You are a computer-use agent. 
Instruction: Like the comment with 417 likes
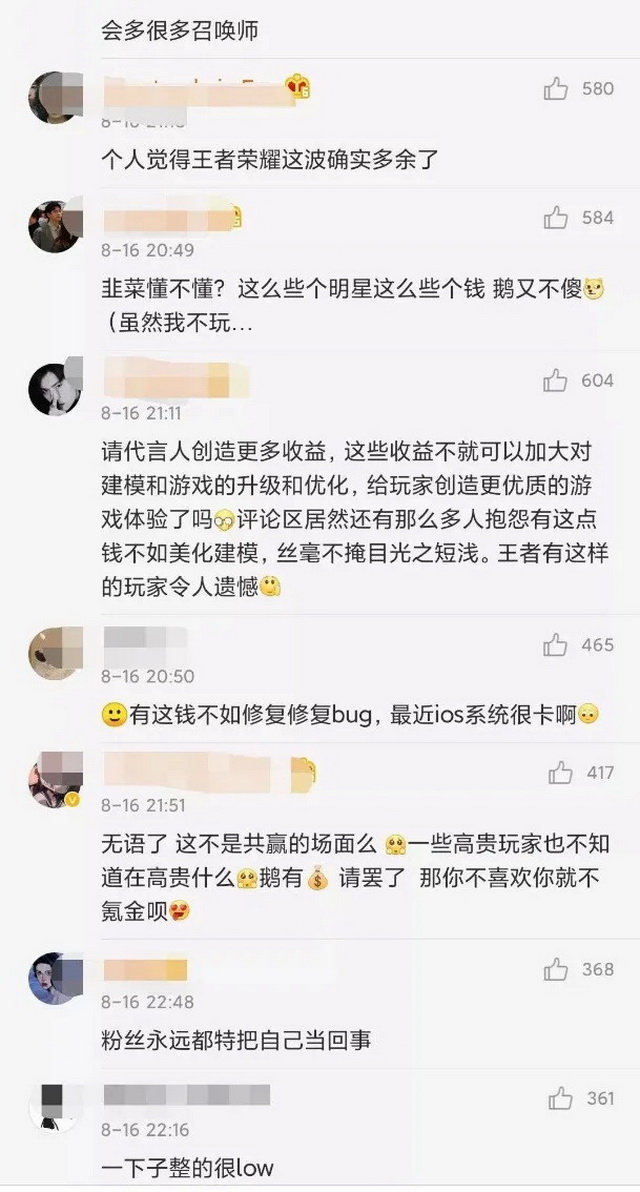pos(560,773)
